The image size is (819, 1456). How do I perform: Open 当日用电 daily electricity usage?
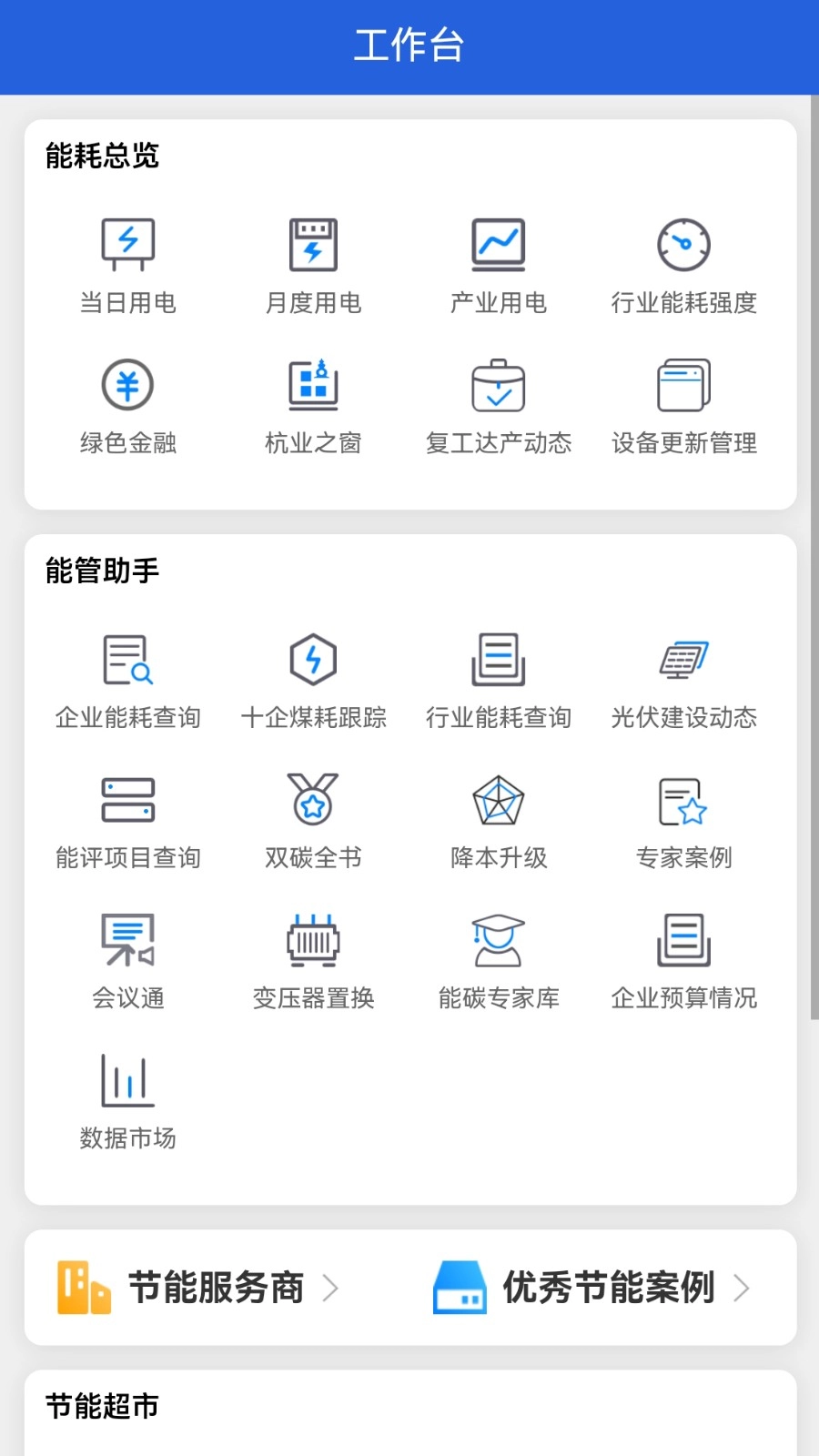click(x=128, y=264)
